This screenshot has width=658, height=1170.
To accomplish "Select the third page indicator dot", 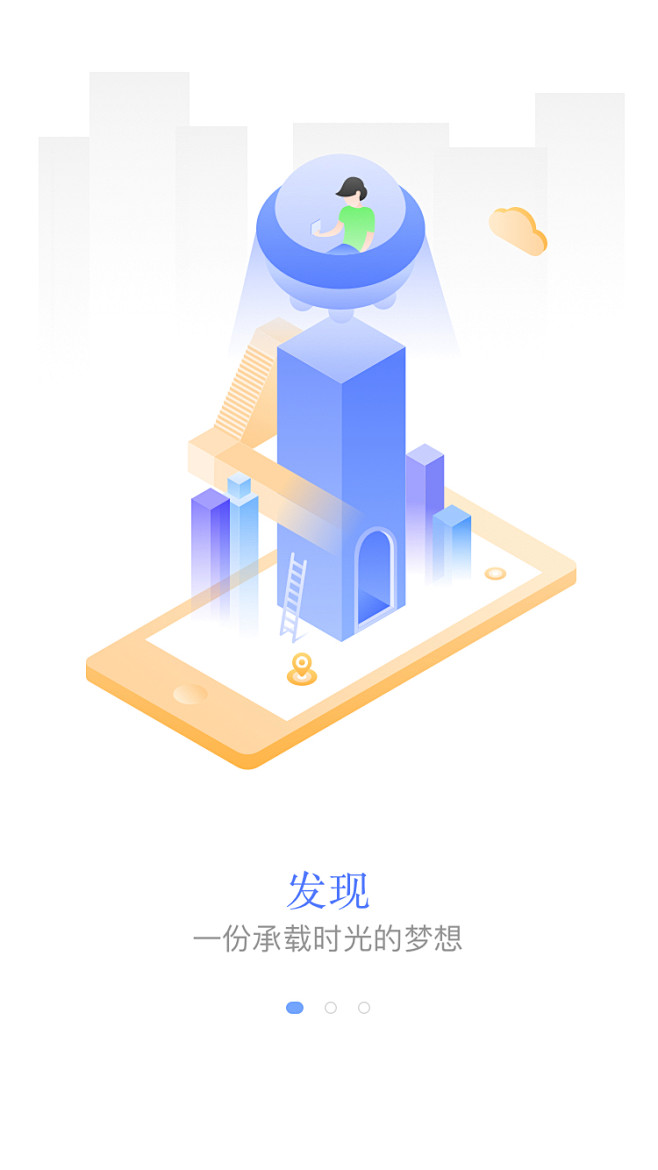I will [x=364, y=1007].
